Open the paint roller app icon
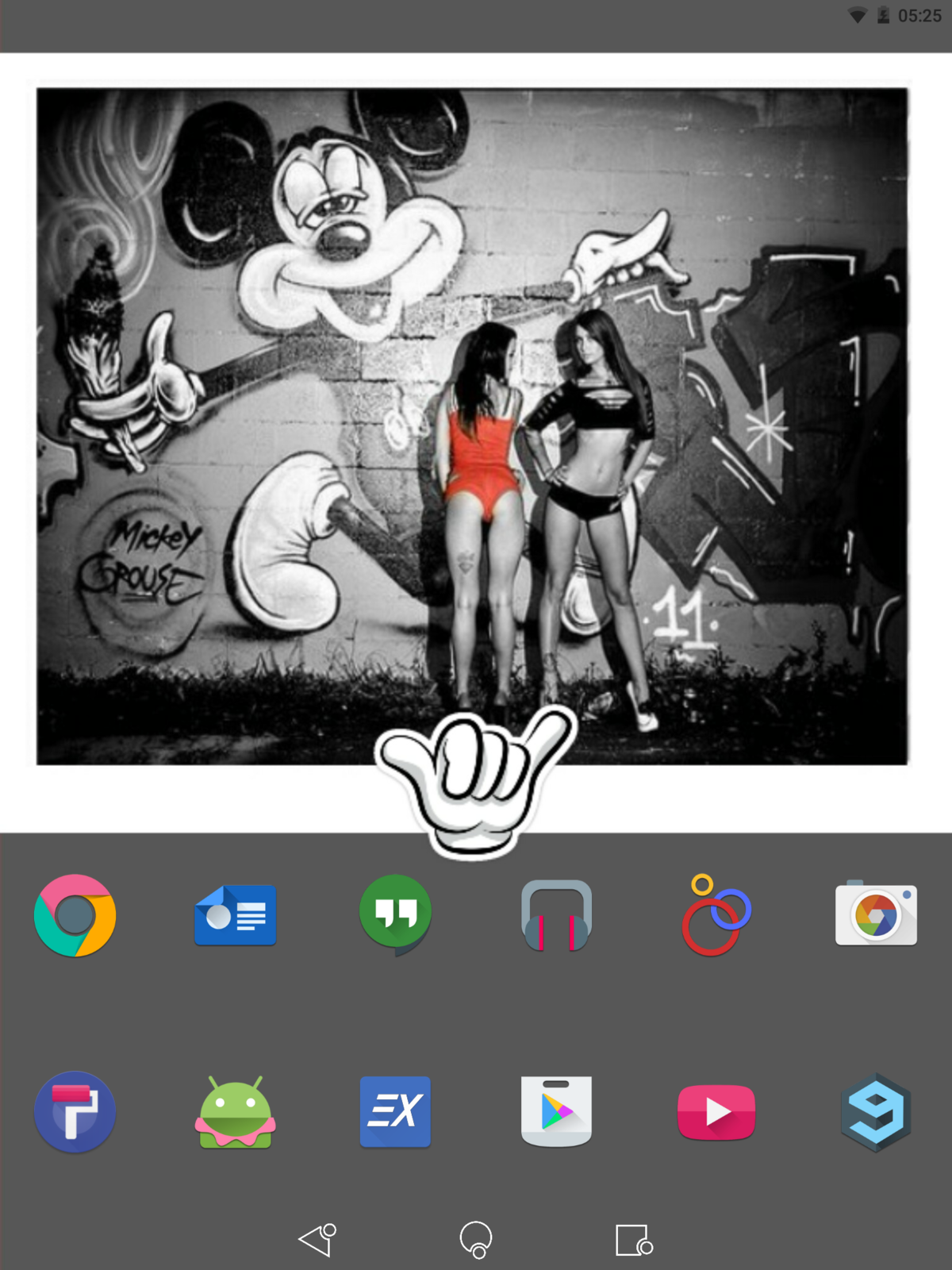Image resolution: width=952 pixels, height=1270 pixels. [x=75, y=1111]
